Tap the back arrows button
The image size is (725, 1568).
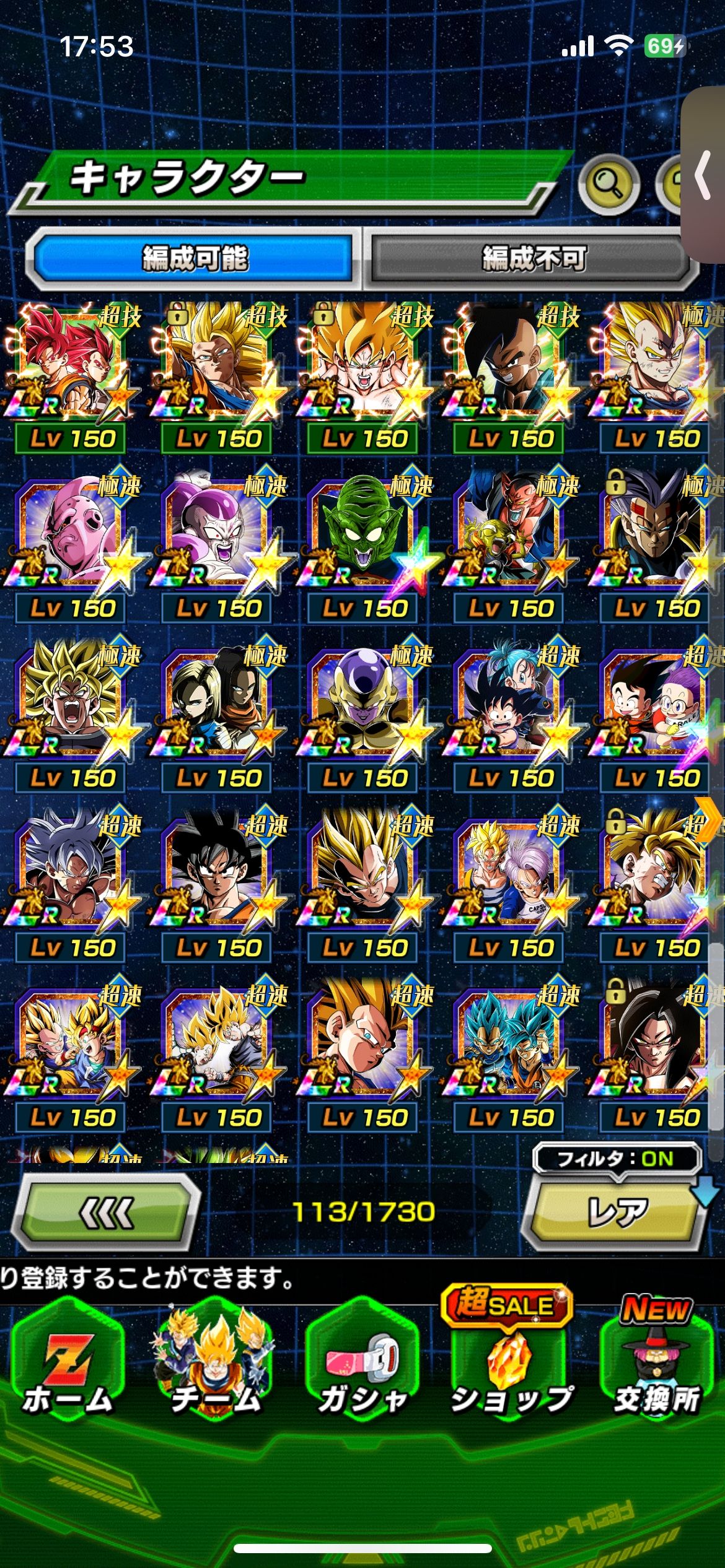tap(107, 1213)
